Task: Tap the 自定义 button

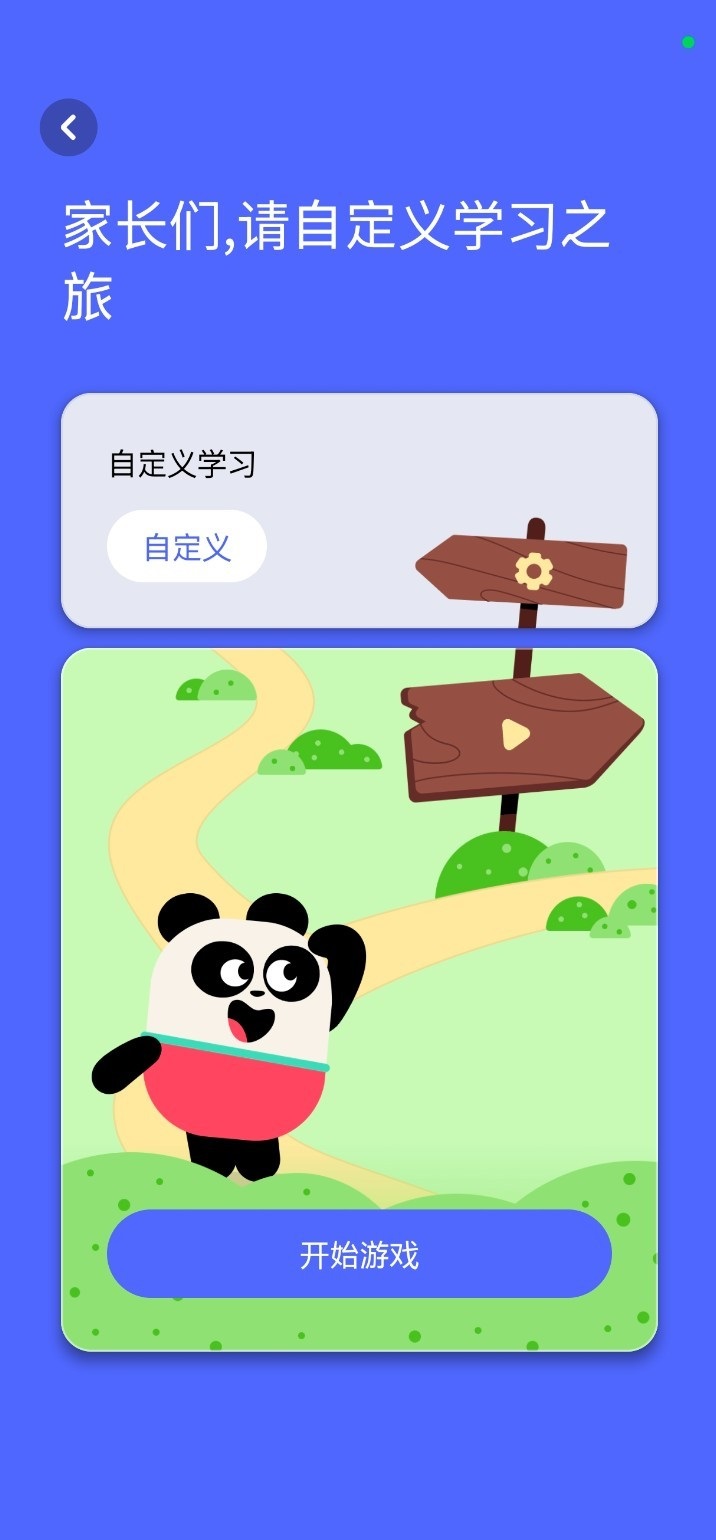Action: pyautogui.click(x=187, y=547)
